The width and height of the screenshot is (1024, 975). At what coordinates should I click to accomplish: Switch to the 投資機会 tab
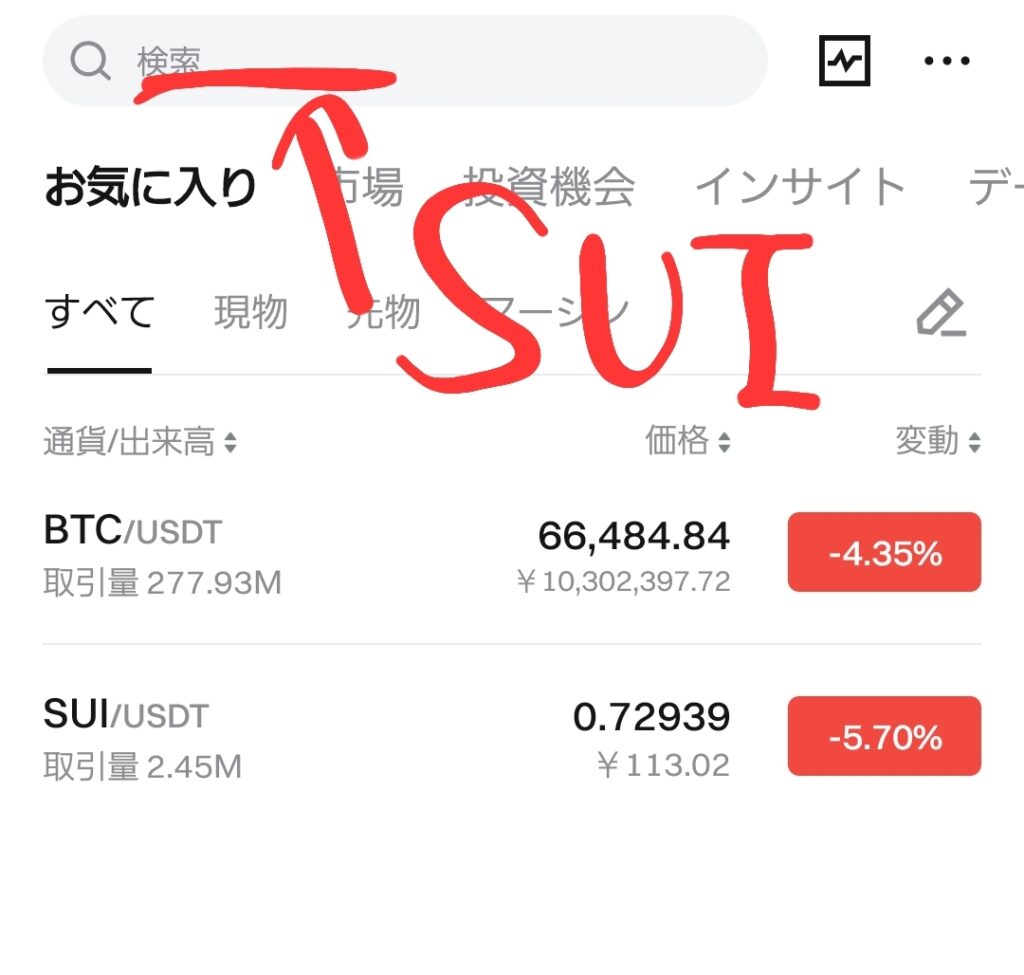[x=548, y=186]
